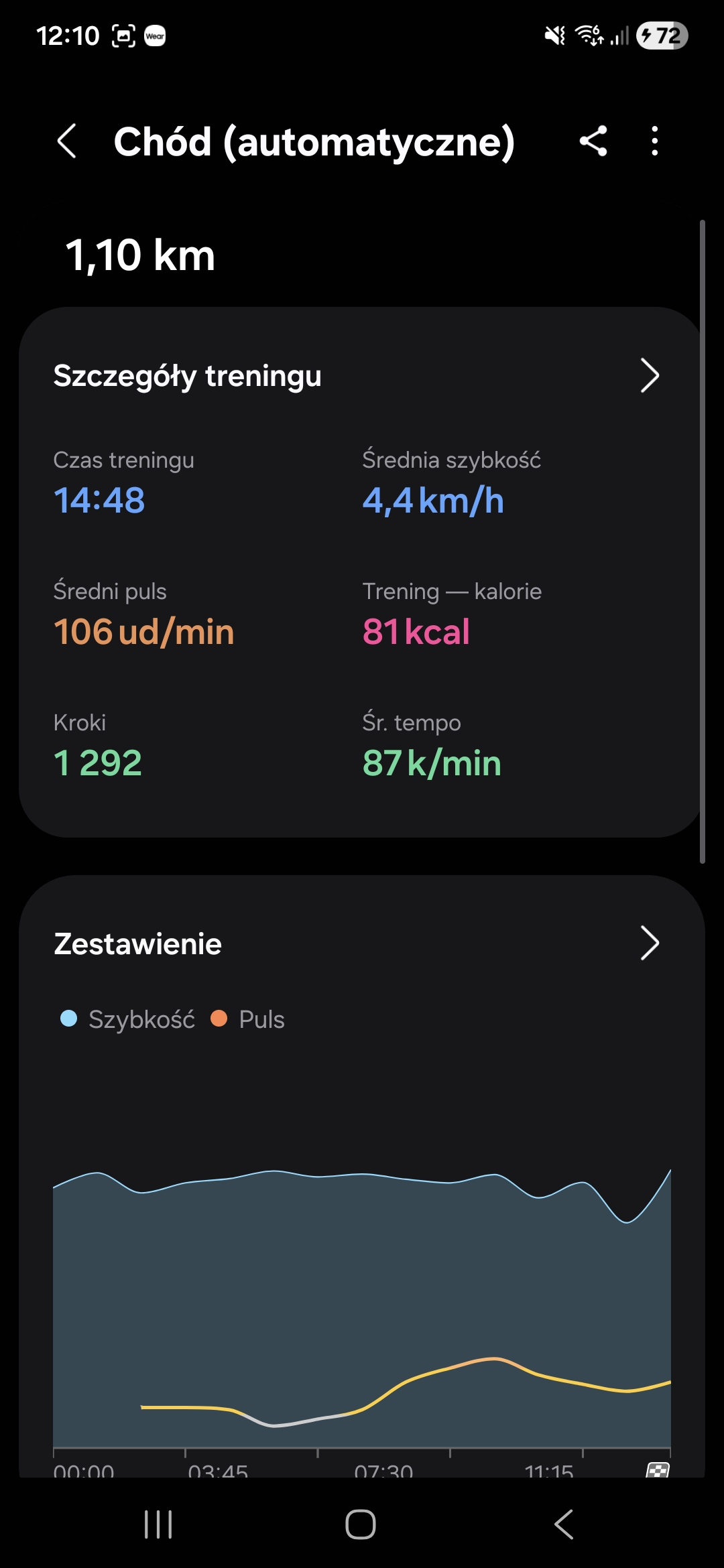Open recent apps from navigation bar
Viewport: 724px width, 1568px height.
(x=158, y=1524)
